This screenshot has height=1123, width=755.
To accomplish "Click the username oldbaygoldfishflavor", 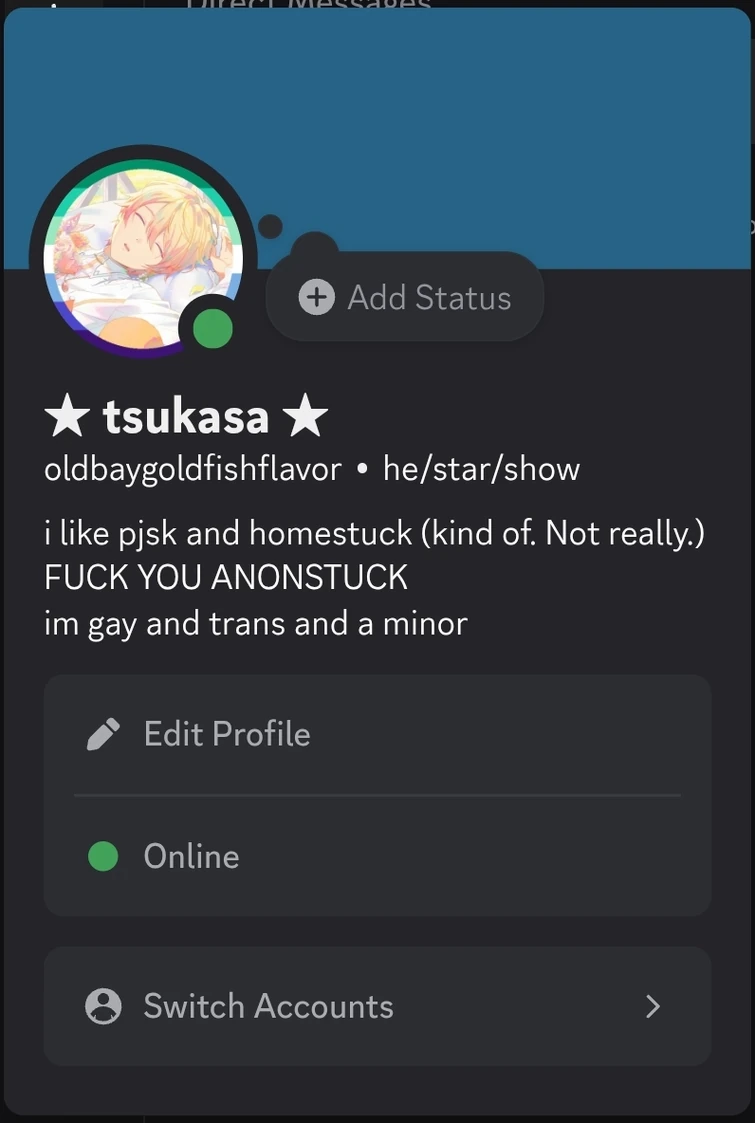I will [x=192, y=468].
